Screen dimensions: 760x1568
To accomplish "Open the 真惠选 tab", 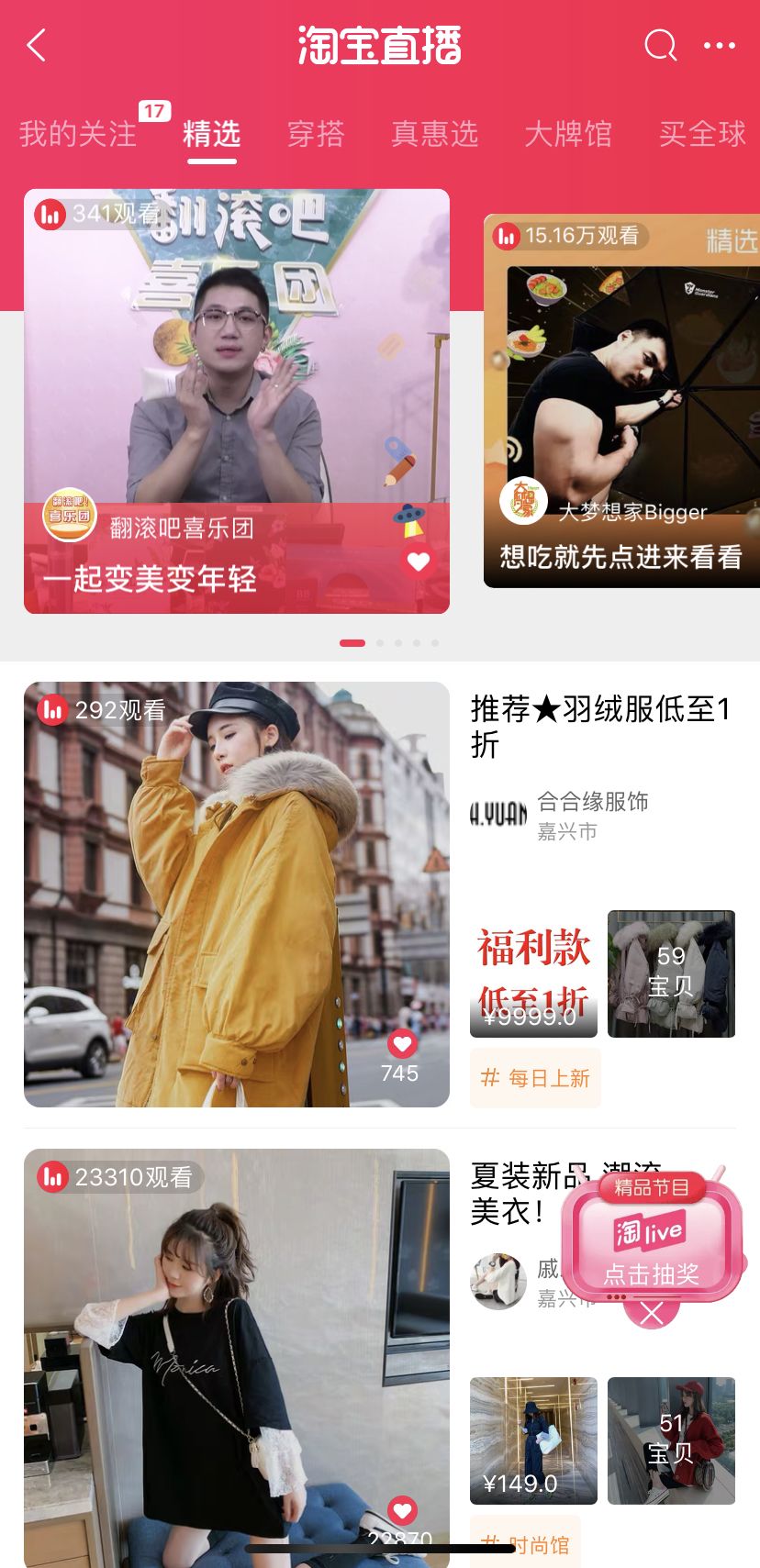I will 434,134.
